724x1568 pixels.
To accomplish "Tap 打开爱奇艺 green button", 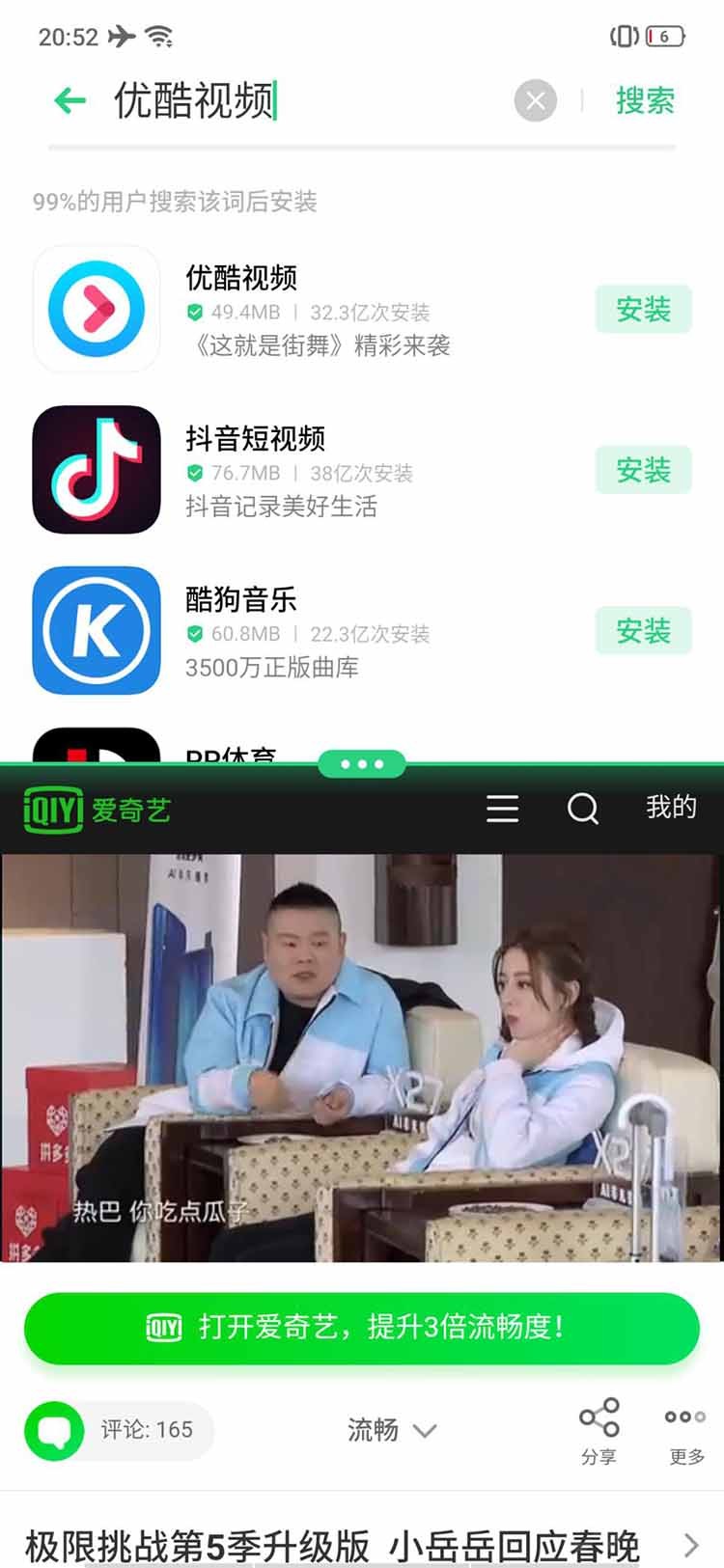I will point(362,1328).
